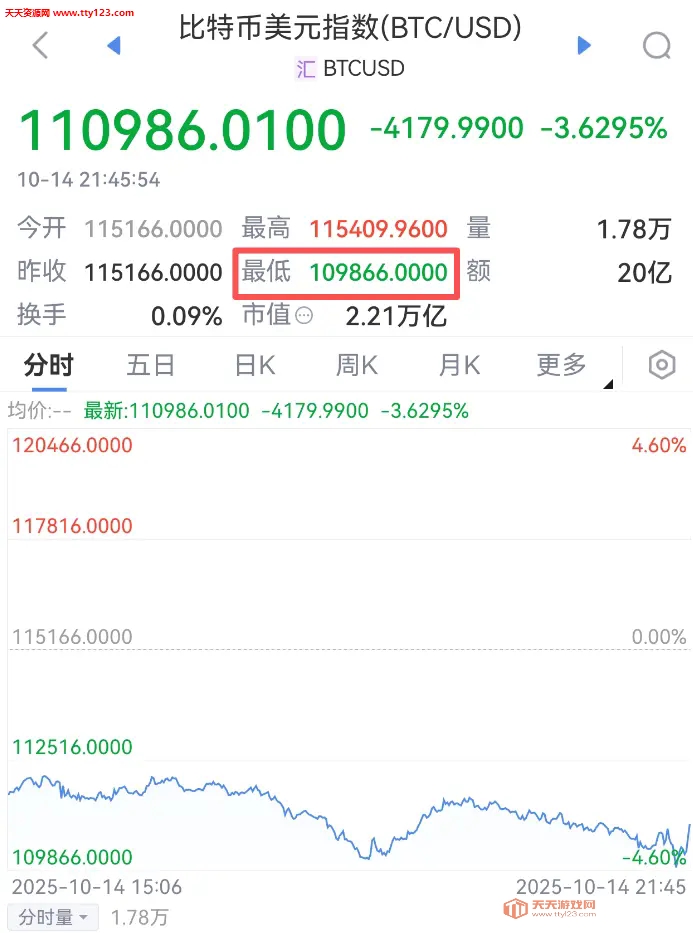Switch to the 分时 chart tab
The width and height of the screenshot is (693, 933).
48,365
